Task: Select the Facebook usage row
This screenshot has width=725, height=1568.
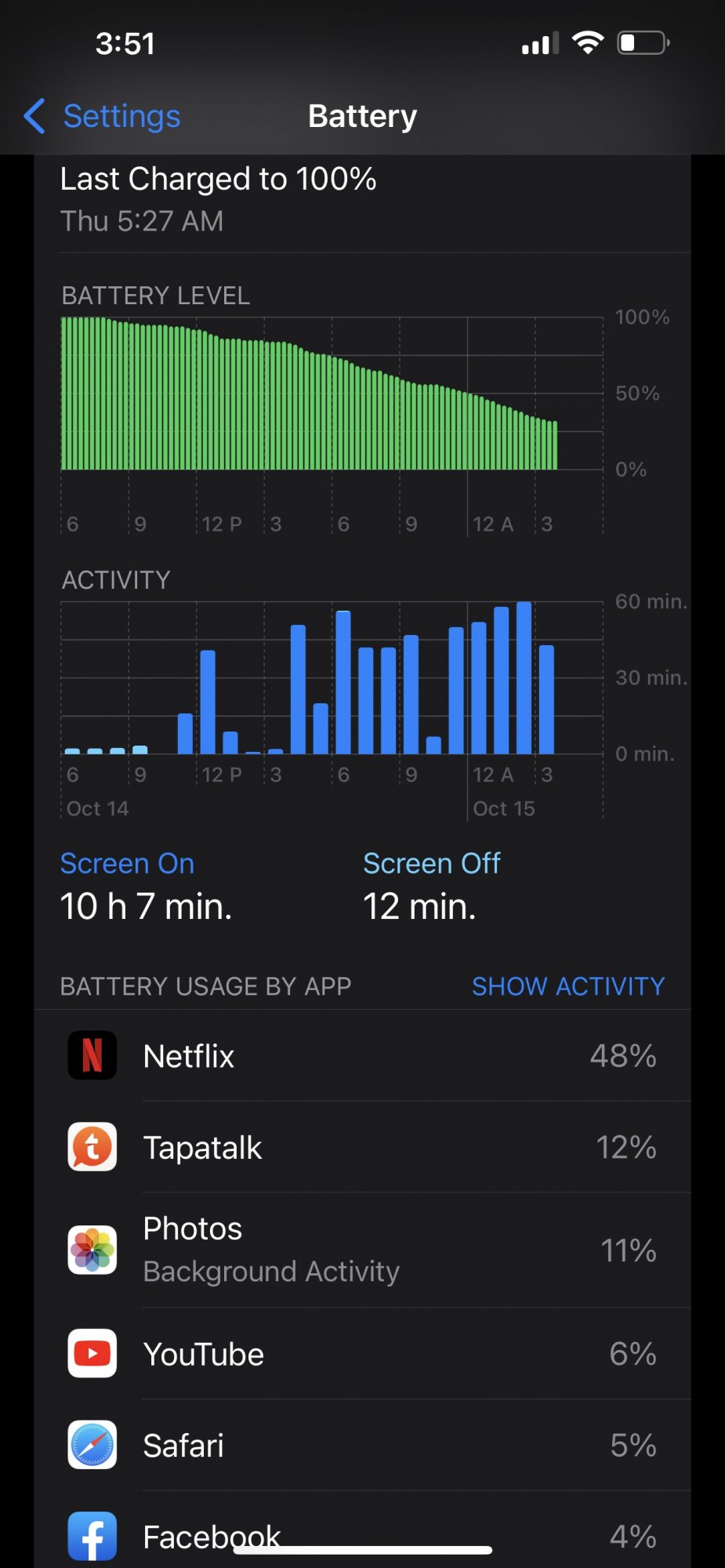Action: pyautogui.click(x=362, y=1530)
